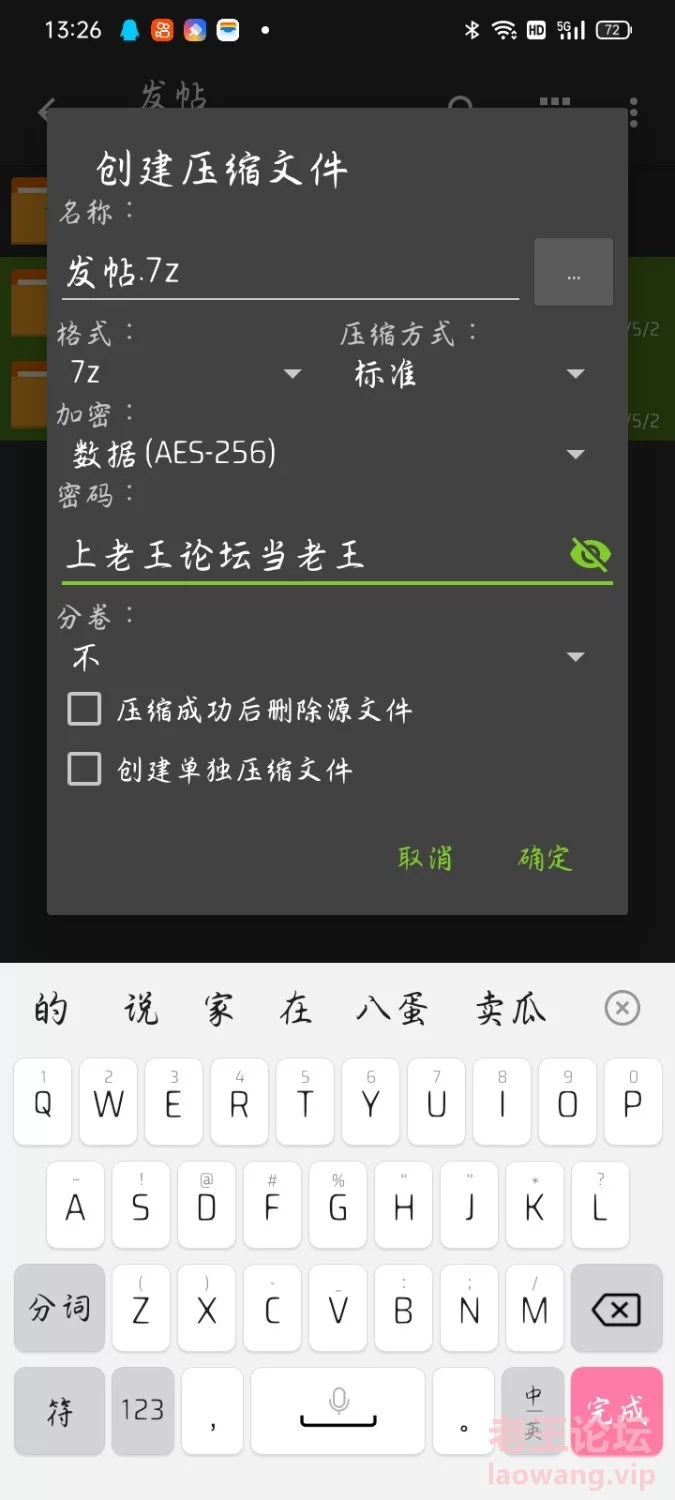This screenshot has height=1500, width=675.
Task: Check 压缩成功后删除源文件 option
Action: click(x=85, y=710)
